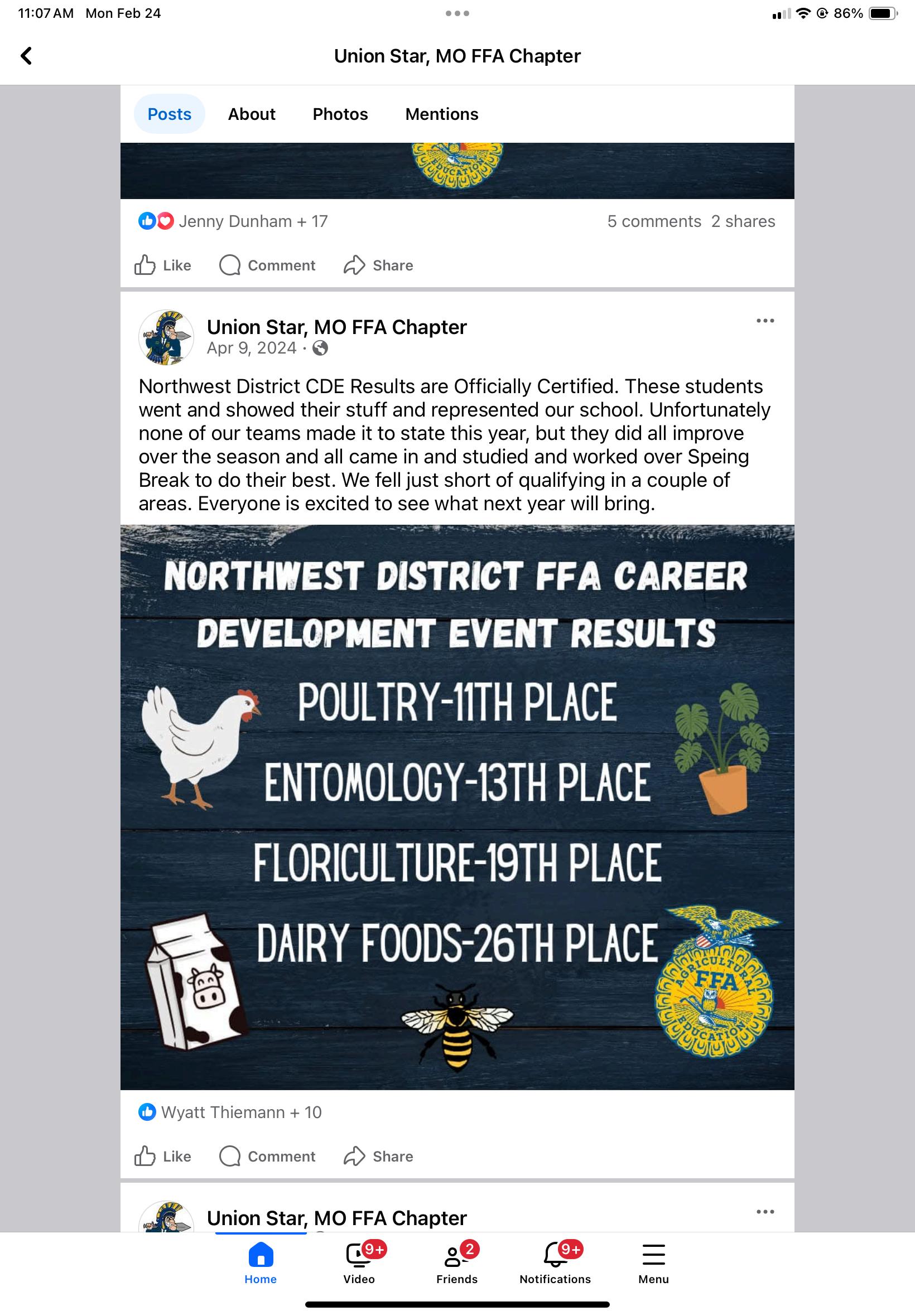Share the post with Jenny Dunham's reaction
The height and width of the screenshot is (1316, 915).
[x=378, y=265]
